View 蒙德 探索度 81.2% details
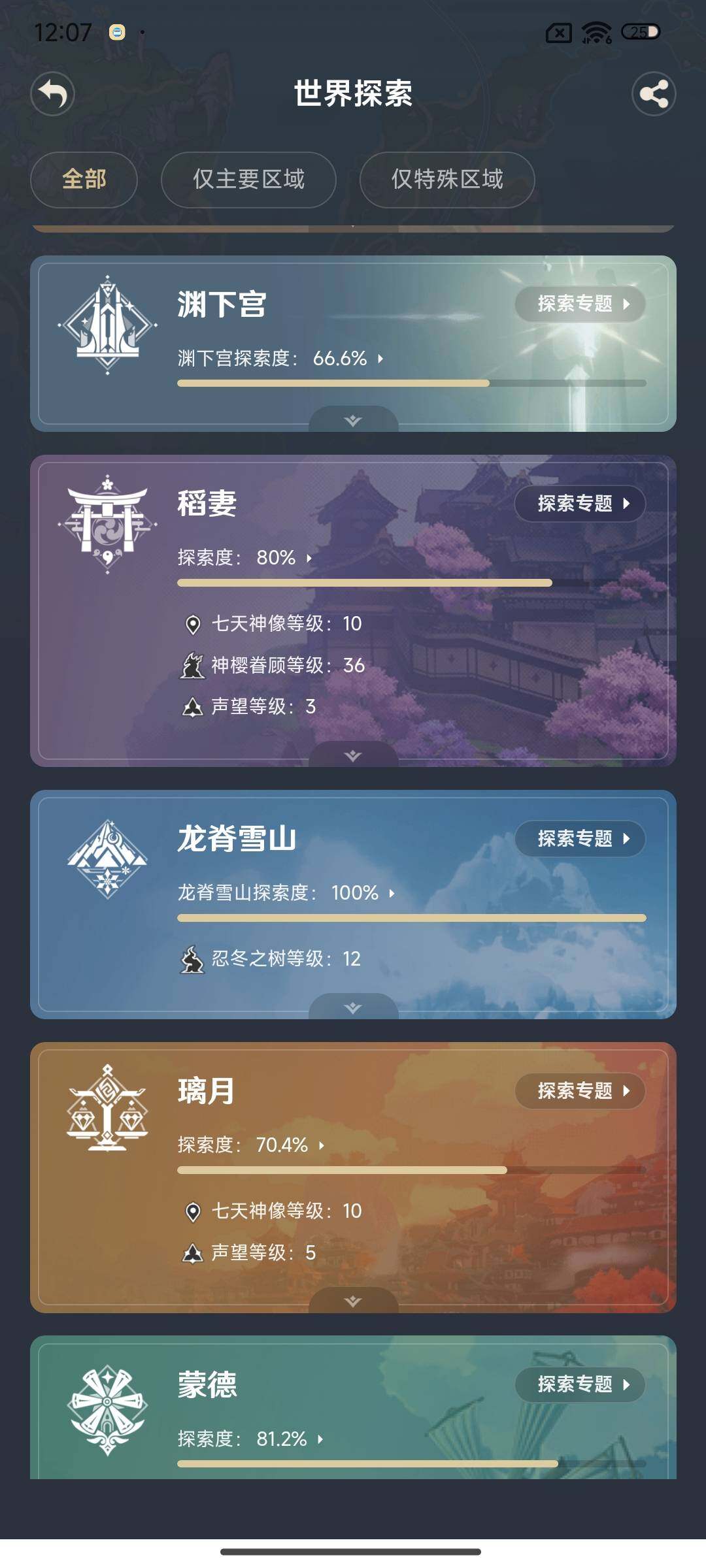 (251, 1439)
